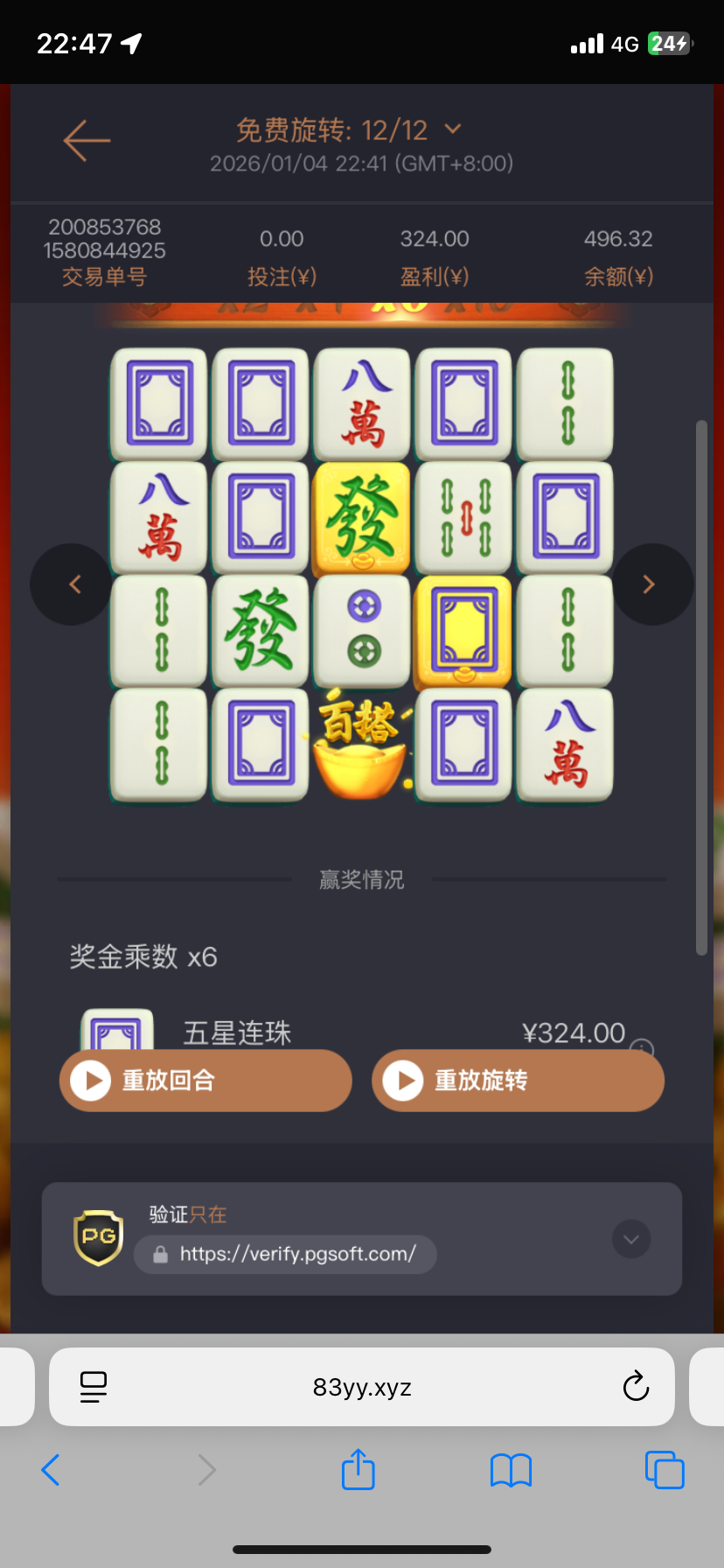Tap 重放回合 replay round button

(205, 1081)
